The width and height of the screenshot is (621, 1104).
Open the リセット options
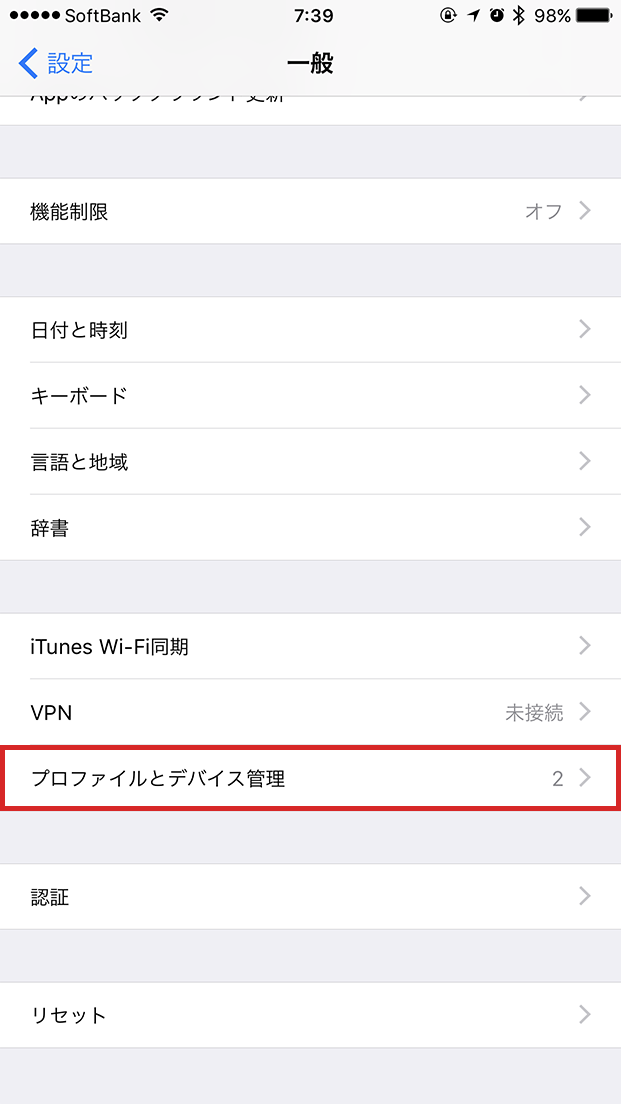point(310,1015)
